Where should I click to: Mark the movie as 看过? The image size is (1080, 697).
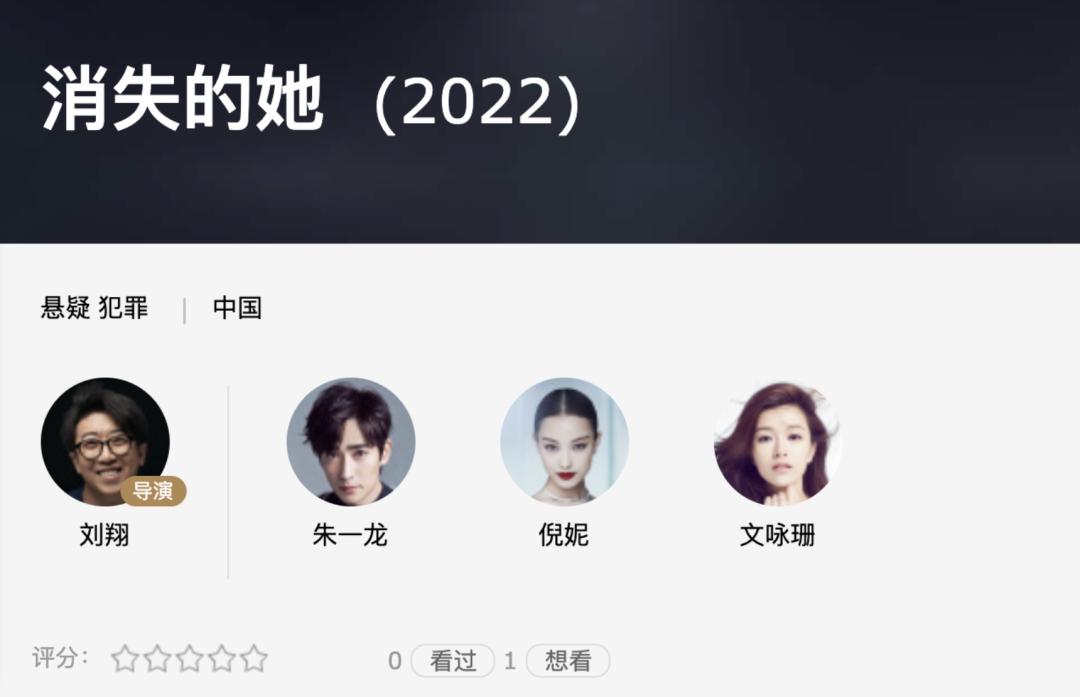click(x=453, y=661)
